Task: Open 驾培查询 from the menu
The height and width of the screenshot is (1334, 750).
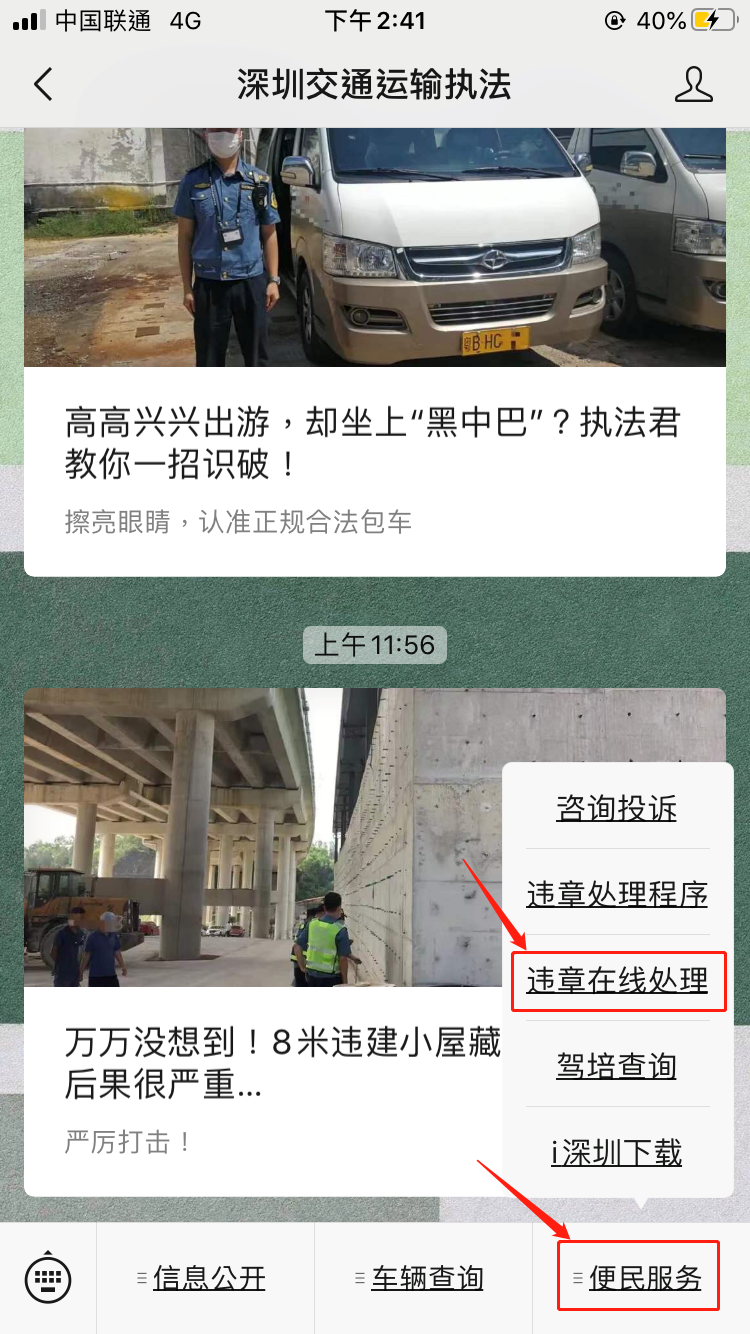Action: point(617,1066)
